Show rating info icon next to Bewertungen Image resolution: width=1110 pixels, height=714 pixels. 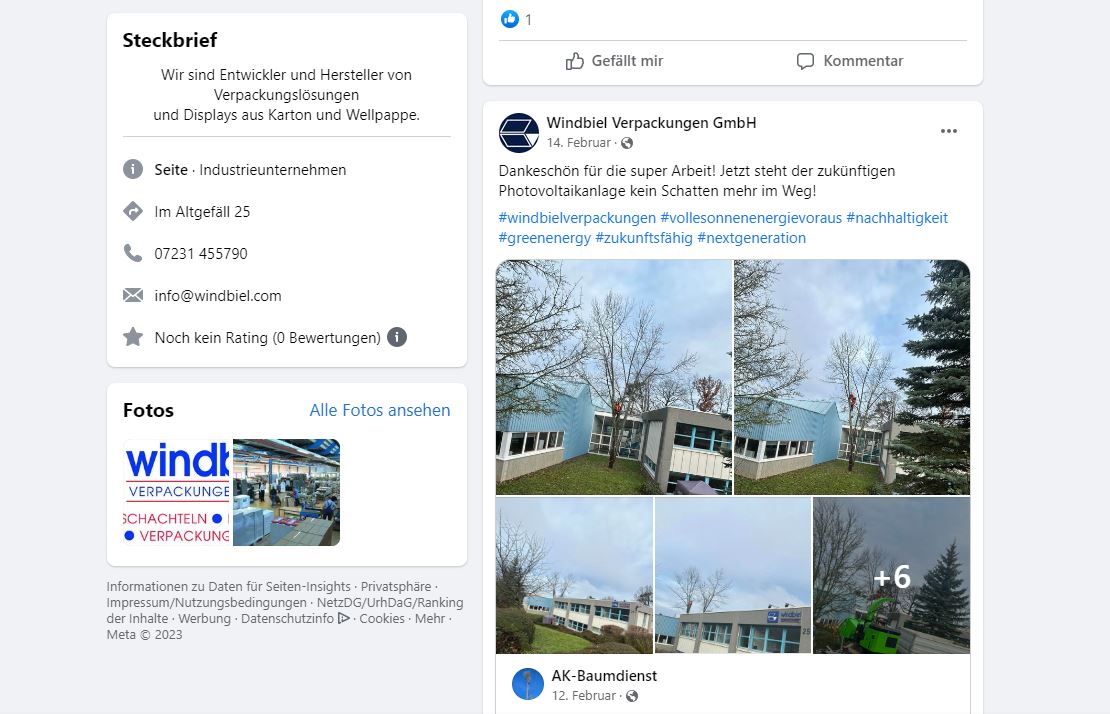pyautogui.click(x=397, y=337)
